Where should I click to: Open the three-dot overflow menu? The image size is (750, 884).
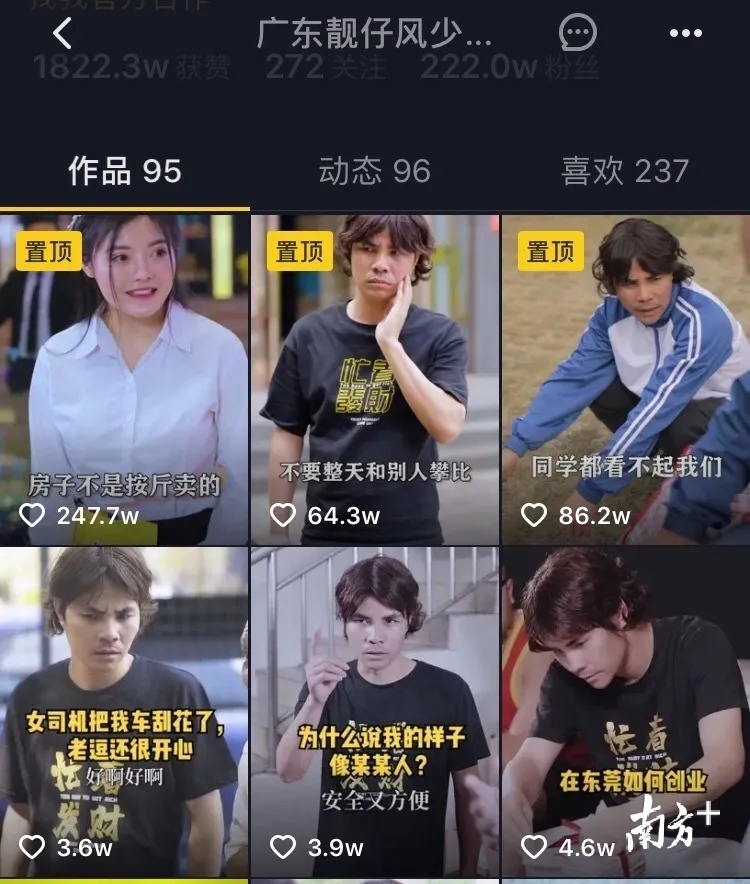coord(685,34)
